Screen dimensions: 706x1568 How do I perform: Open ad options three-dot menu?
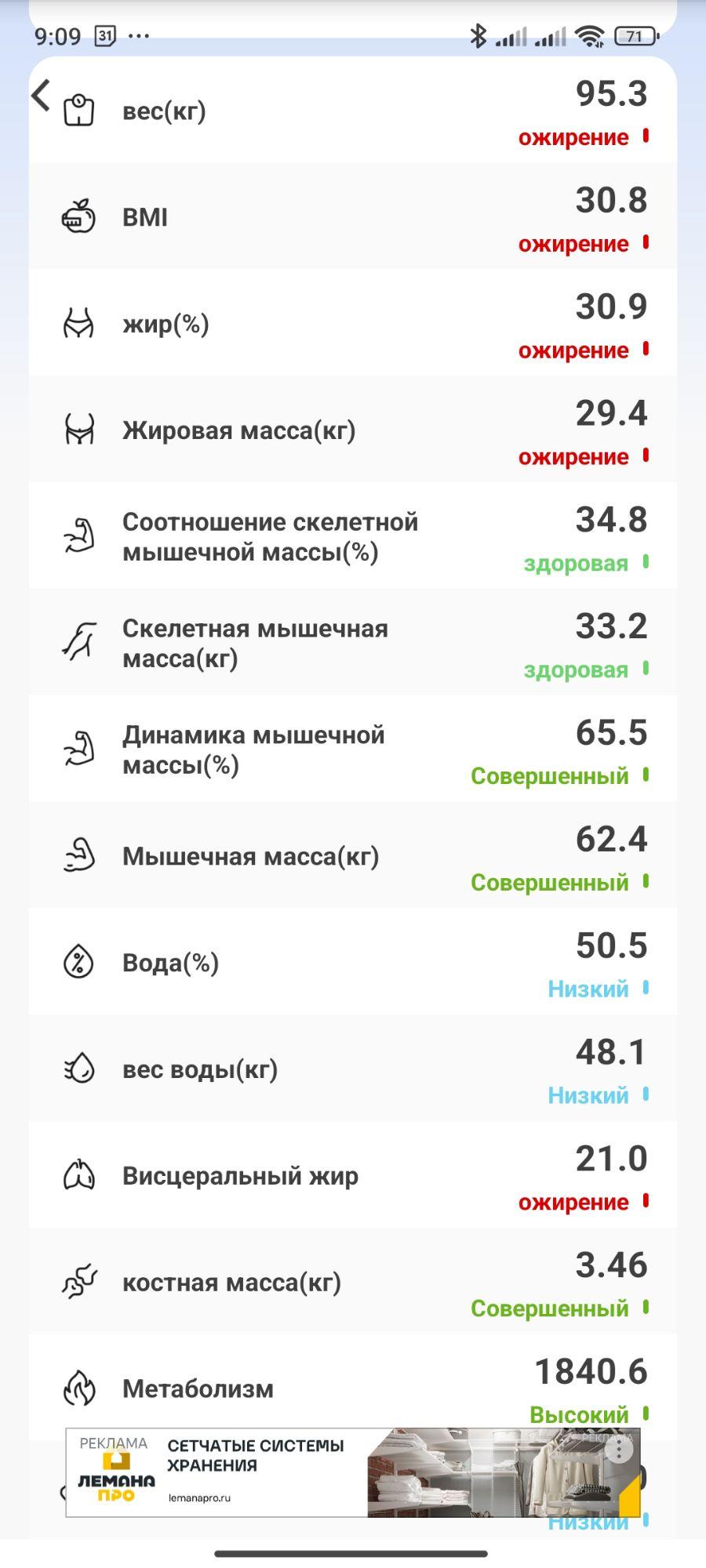[x=619, y=1449]
